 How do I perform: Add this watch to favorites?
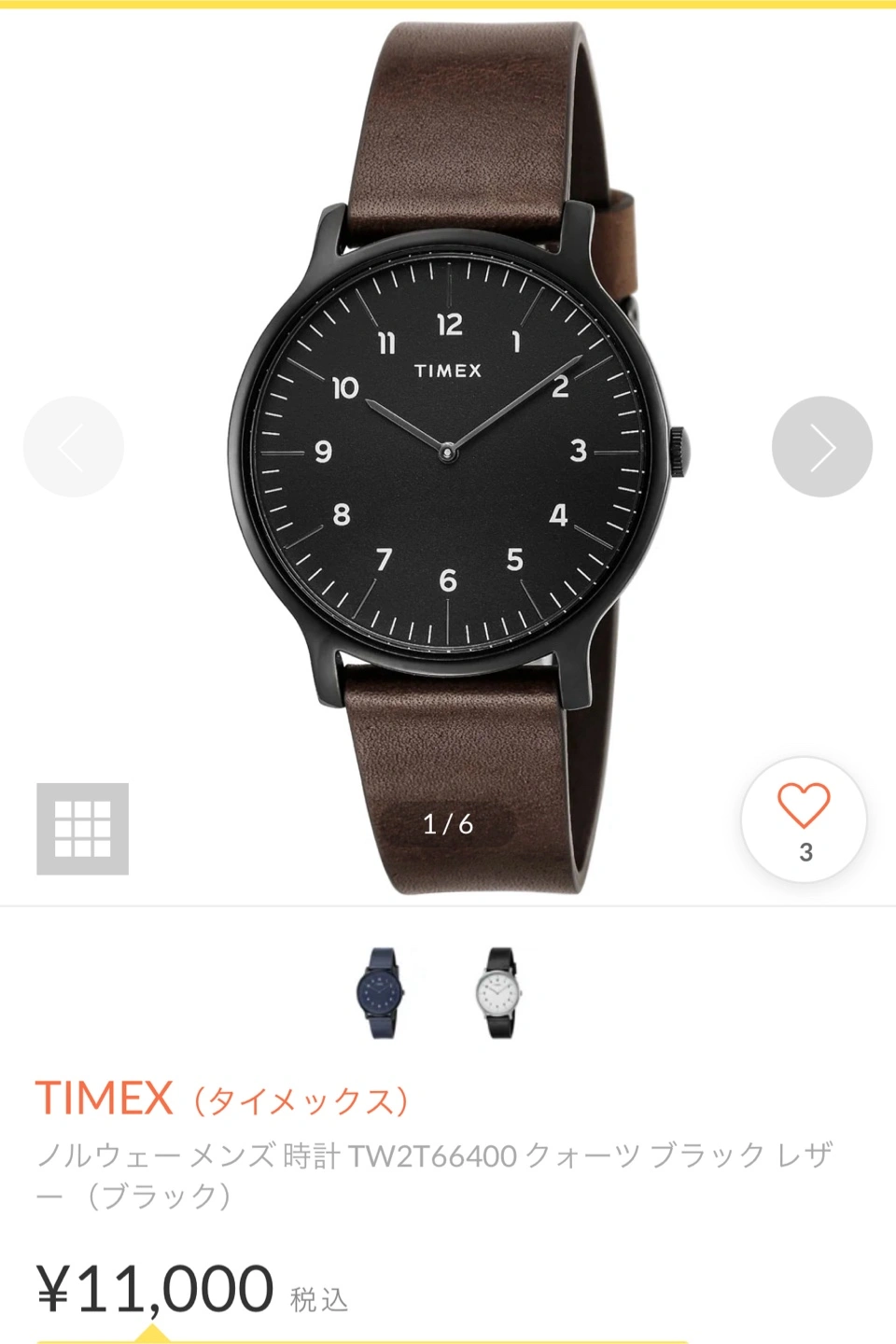pyautogui.click(x=804, y=819)
